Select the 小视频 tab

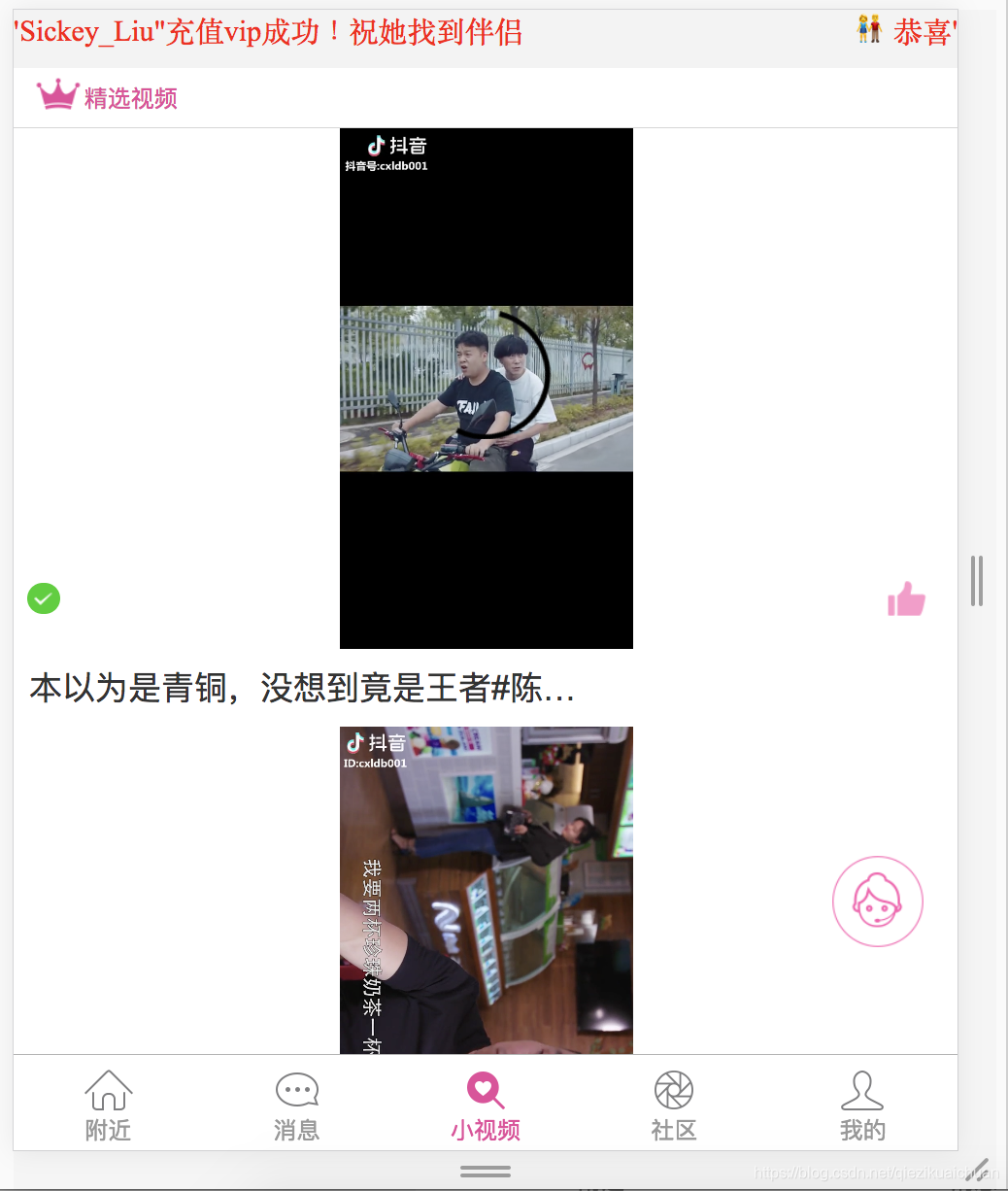click(x=486, y=1105)
